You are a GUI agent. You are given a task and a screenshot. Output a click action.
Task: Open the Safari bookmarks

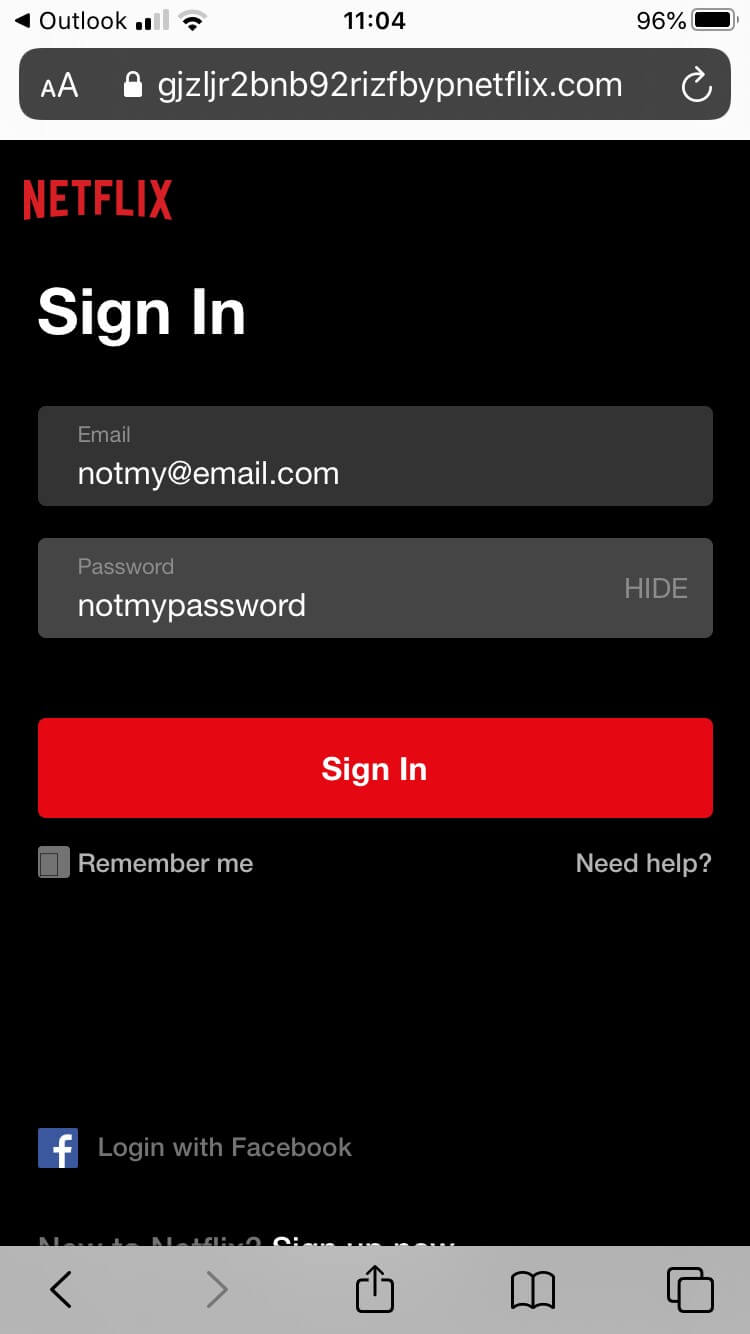(532, 1290)
